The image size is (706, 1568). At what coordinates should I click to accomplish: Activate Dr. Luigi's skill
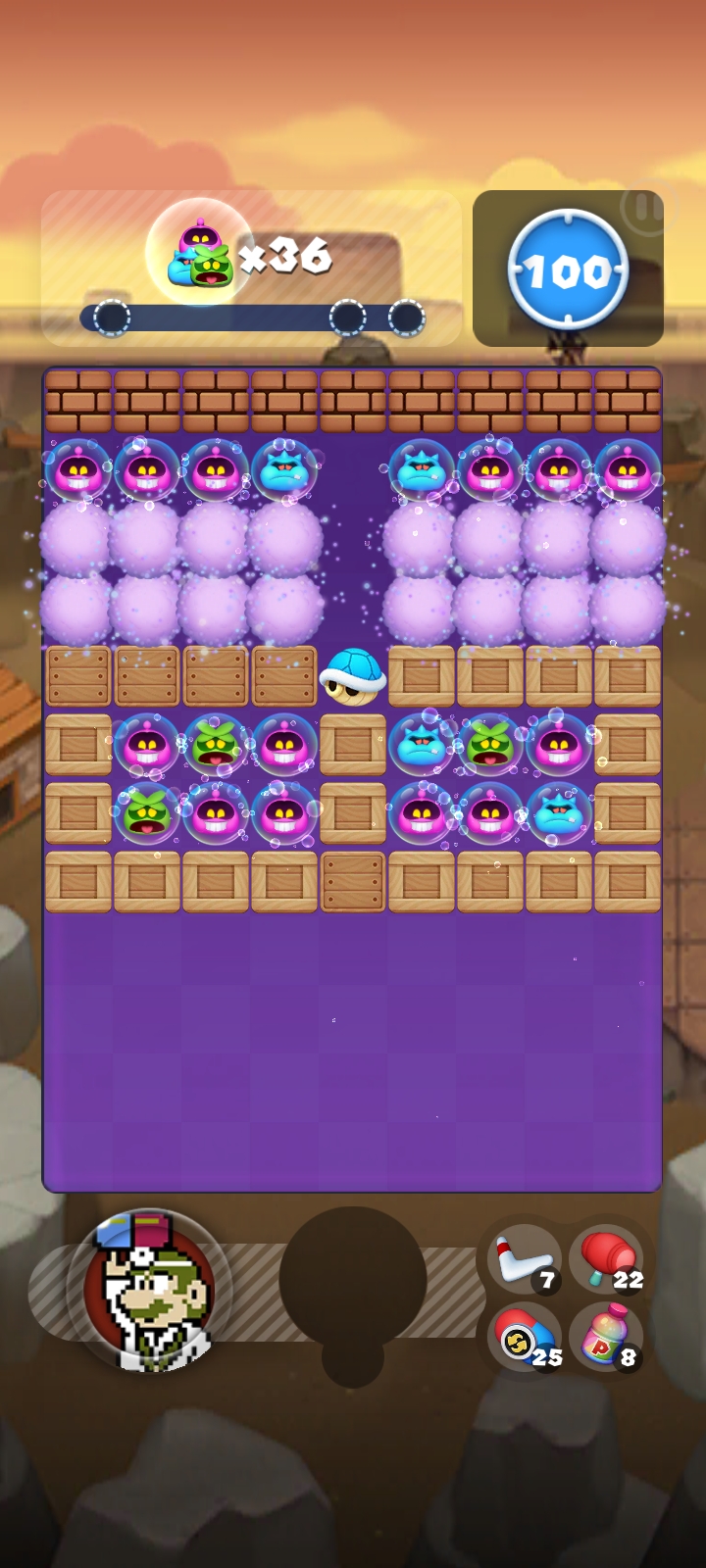click(150, 1290)
